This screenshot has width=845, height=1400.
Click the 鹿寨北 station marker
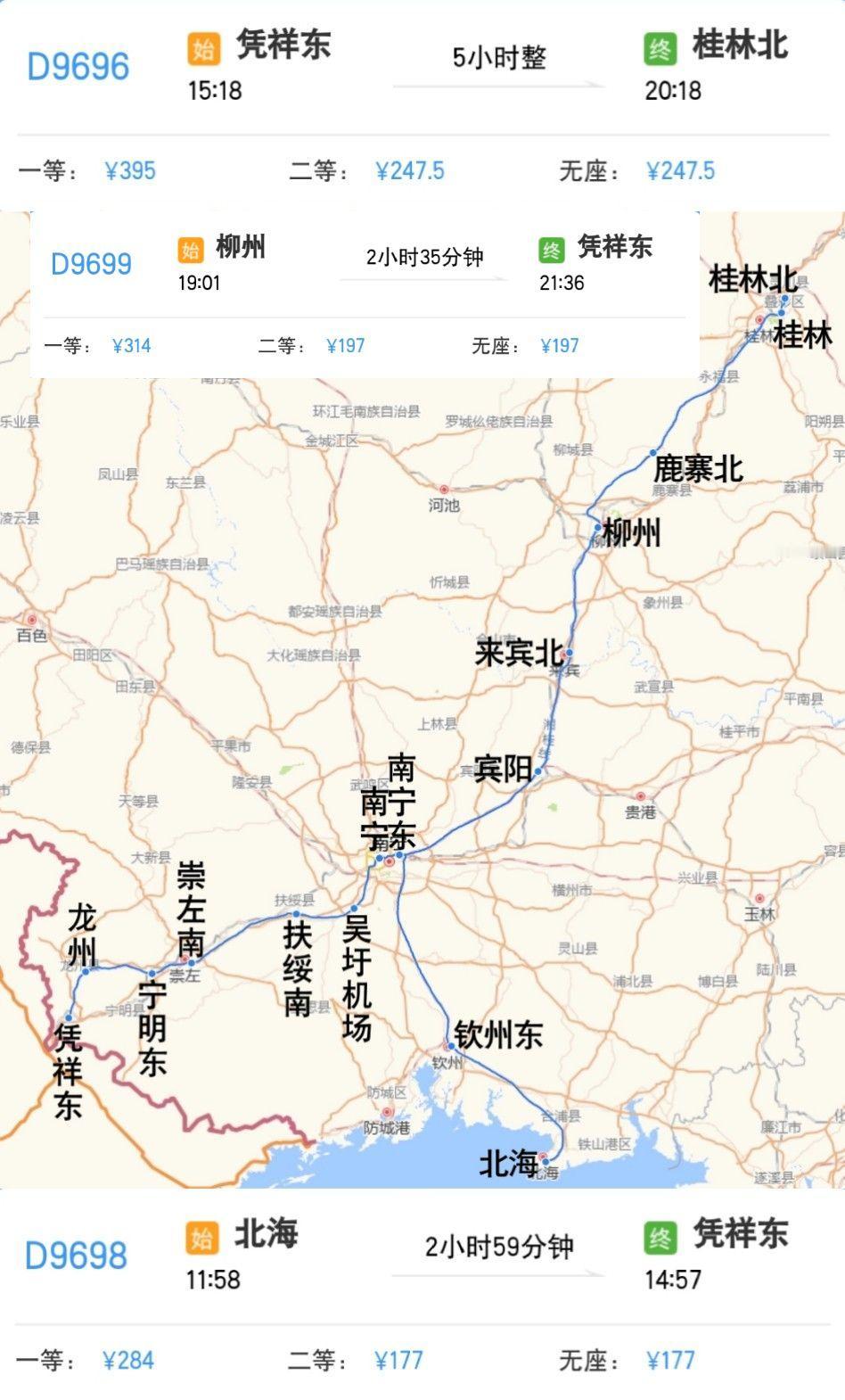tap(652, 453)
